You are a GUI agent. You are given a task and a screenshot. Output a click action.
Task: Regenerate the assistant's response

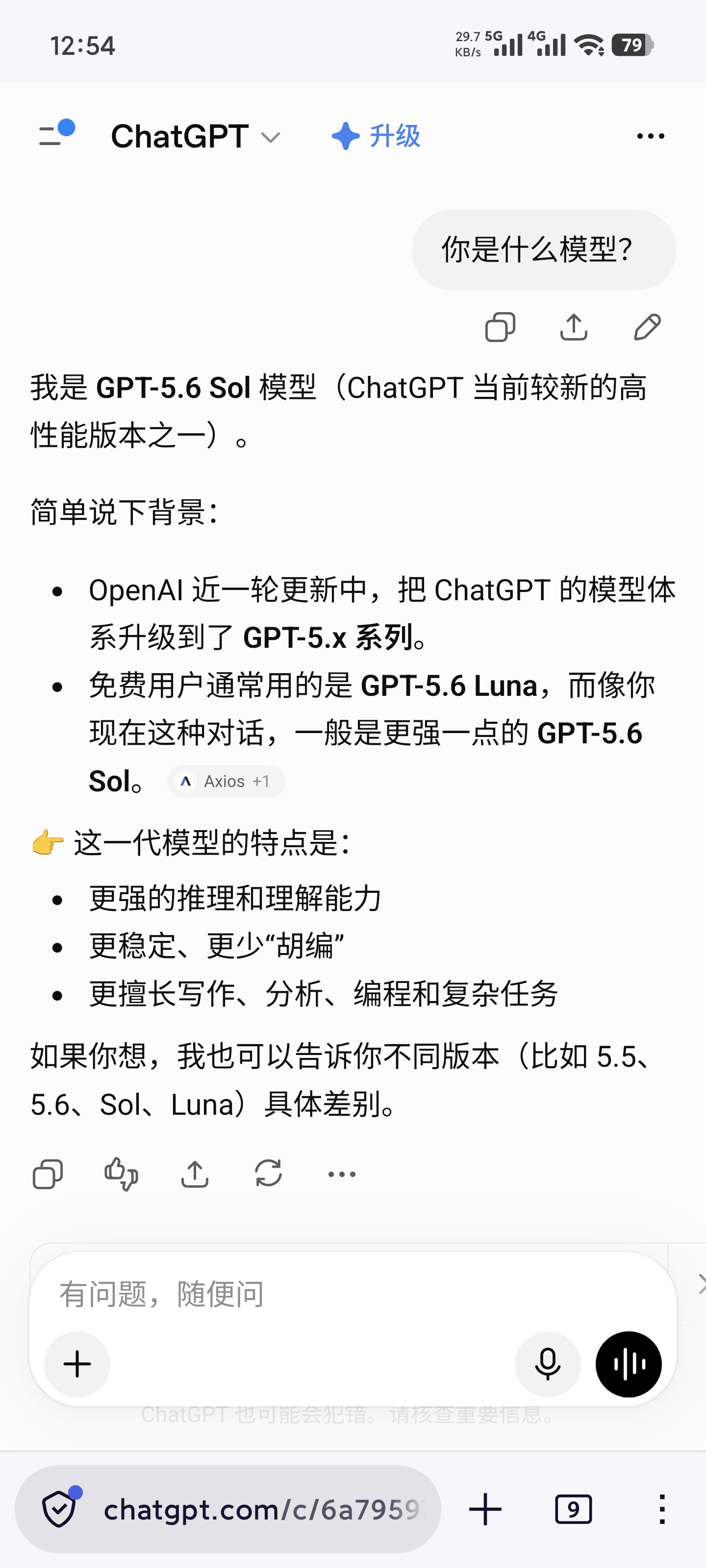[269, 1174]
